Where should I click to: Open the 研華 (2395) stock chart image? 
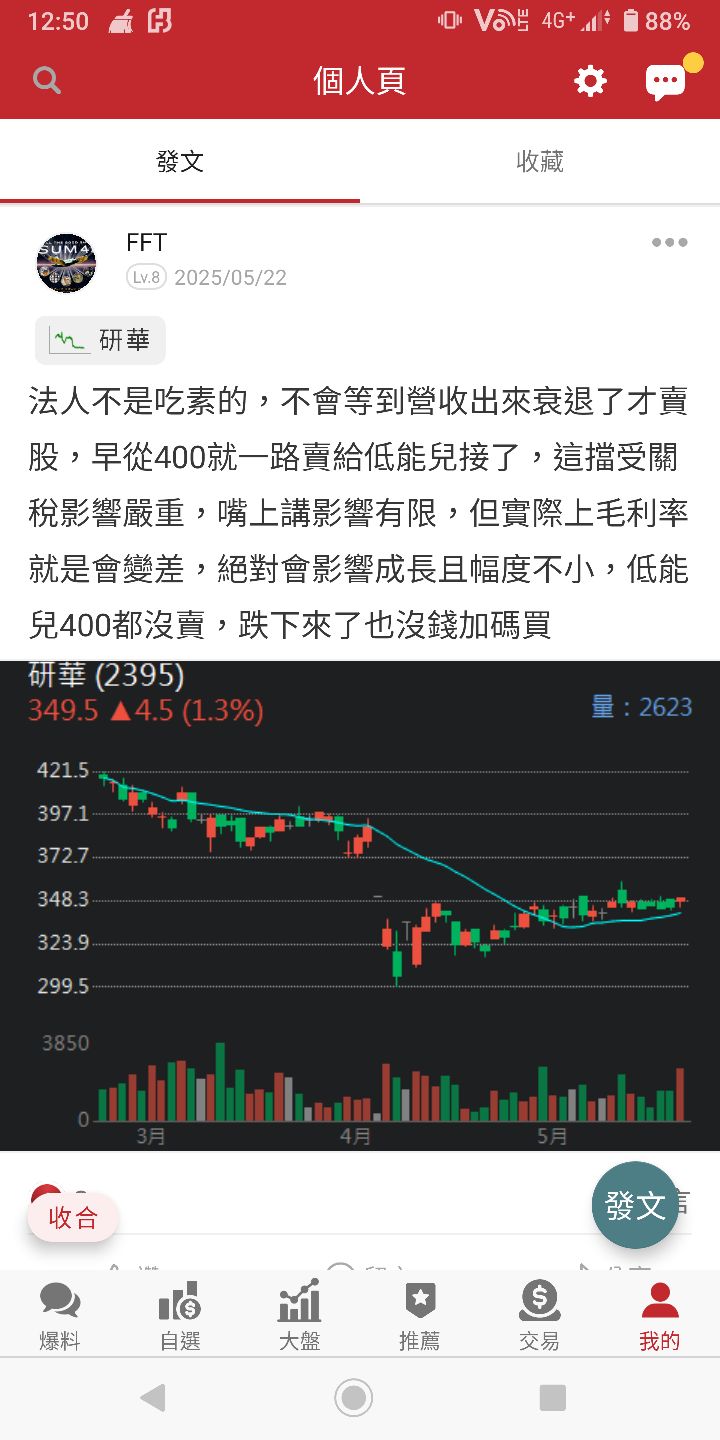[x=360, y=905]
